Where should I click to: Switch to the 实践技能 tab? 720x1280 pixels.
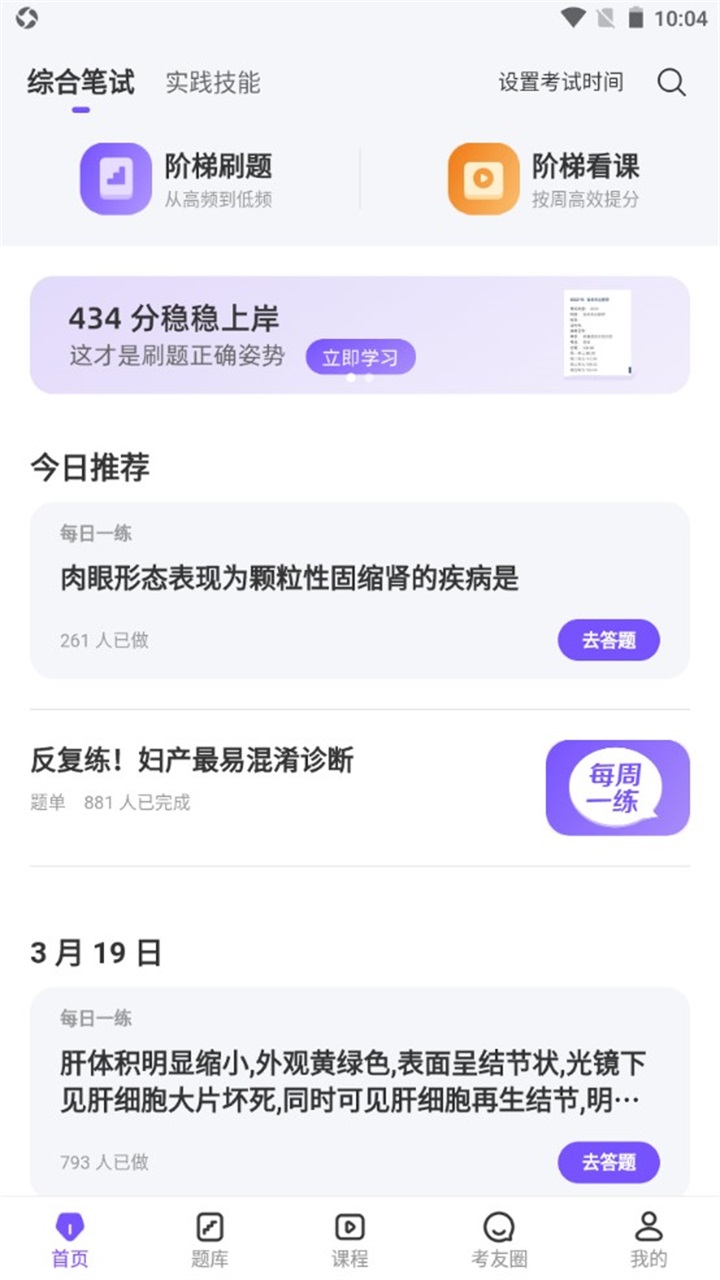pos(213,84)
